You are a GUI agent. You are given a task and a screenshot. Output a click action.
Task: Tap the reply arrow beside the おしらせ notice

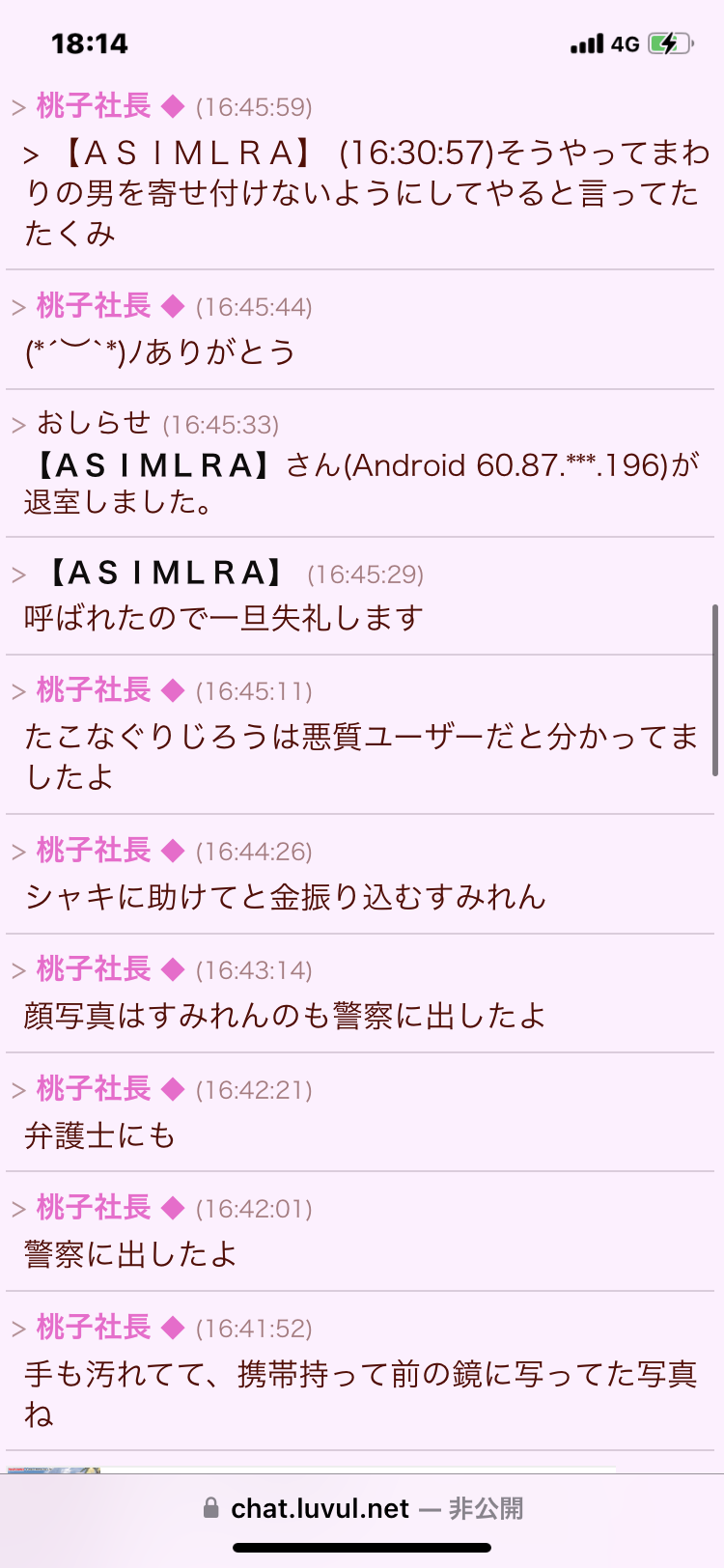click(x=18, y=425)
